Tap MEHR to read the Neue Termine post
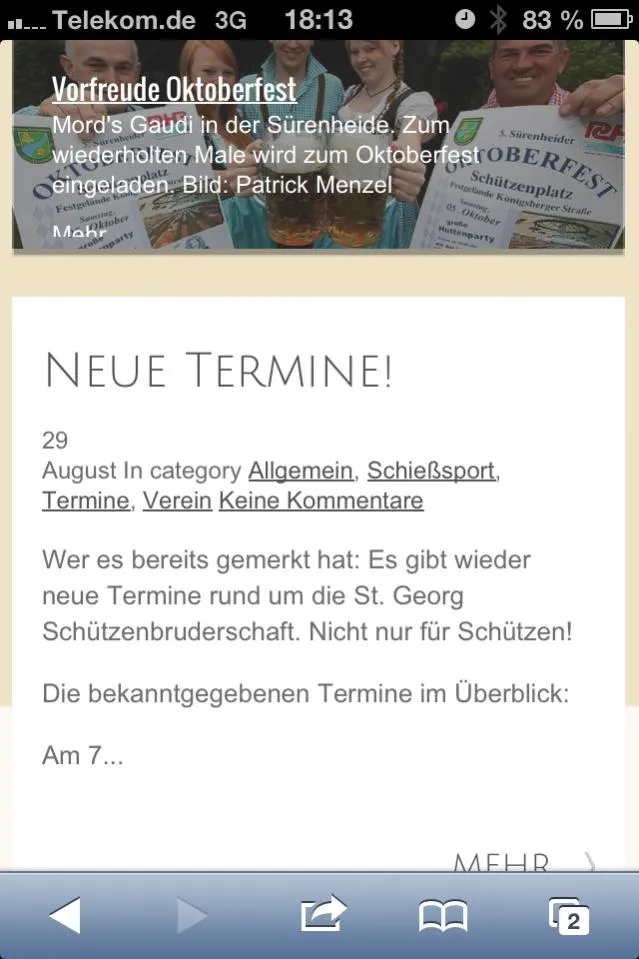Viewport: 639px width, 959px height. point(501,861)
